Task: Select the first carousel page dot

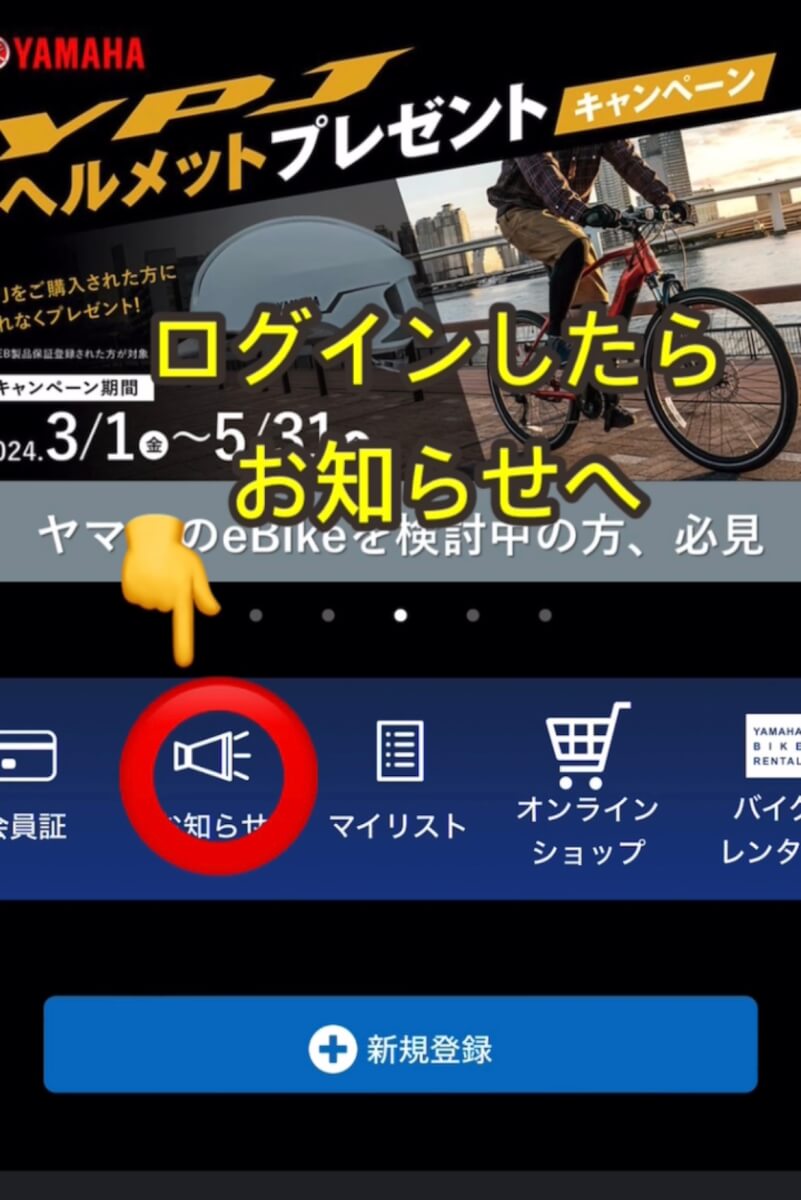Action: click(x=256, y=615)
